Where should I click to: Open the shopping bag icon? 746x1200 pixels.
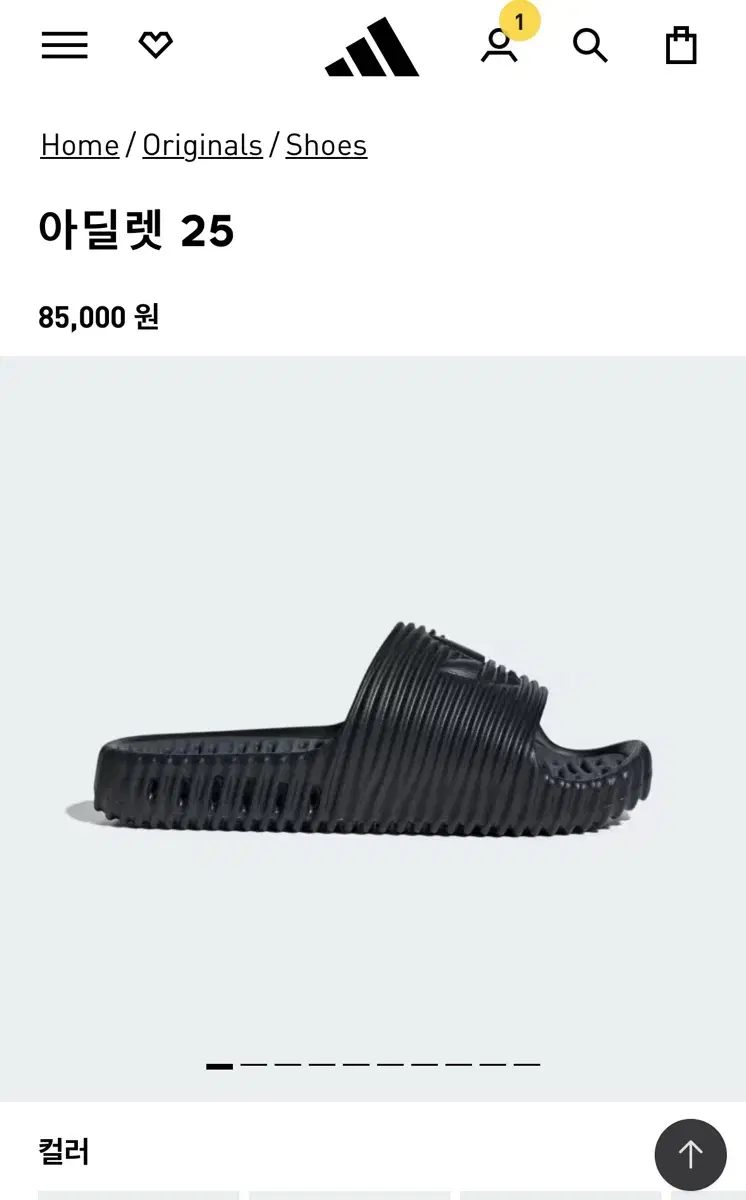[681, 45]
